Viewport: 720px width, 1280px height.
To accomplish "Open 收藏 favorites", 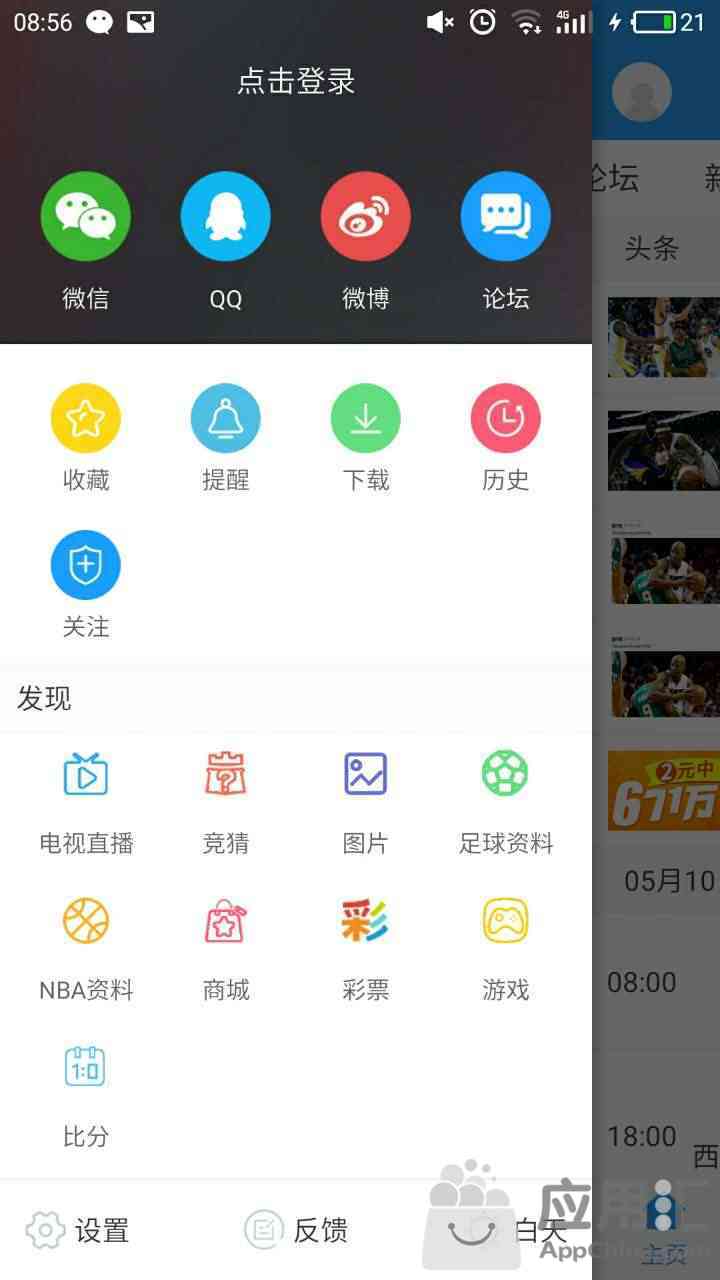I will click(x=86, y=419).
